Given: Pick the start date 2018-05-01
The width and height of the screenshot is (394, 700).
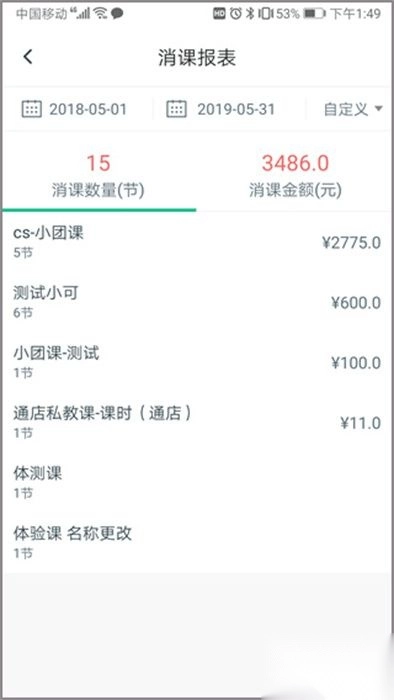Looking at the screenshot, I should [75, 109].
